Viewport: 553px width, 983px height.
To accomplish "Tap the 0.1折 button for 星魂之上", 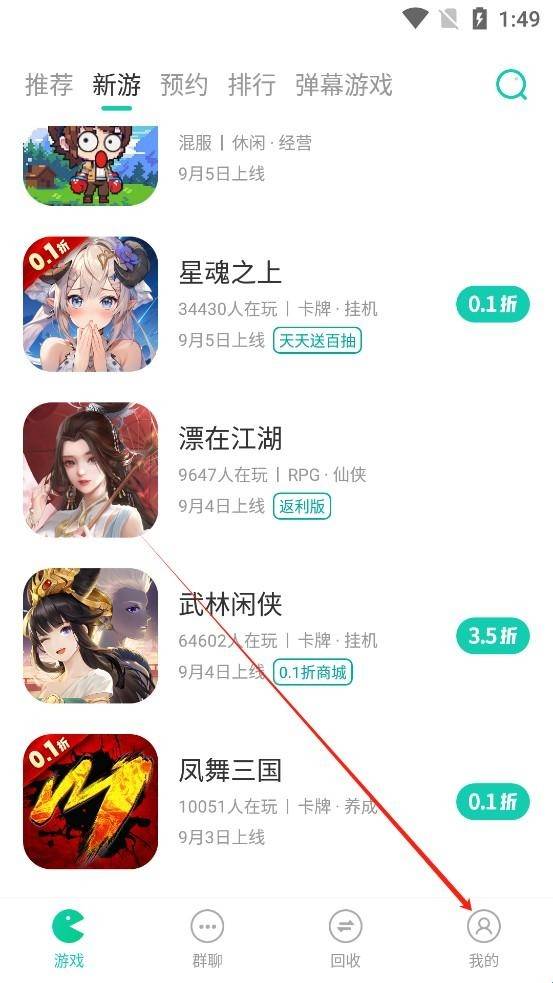I will [493, 304].
